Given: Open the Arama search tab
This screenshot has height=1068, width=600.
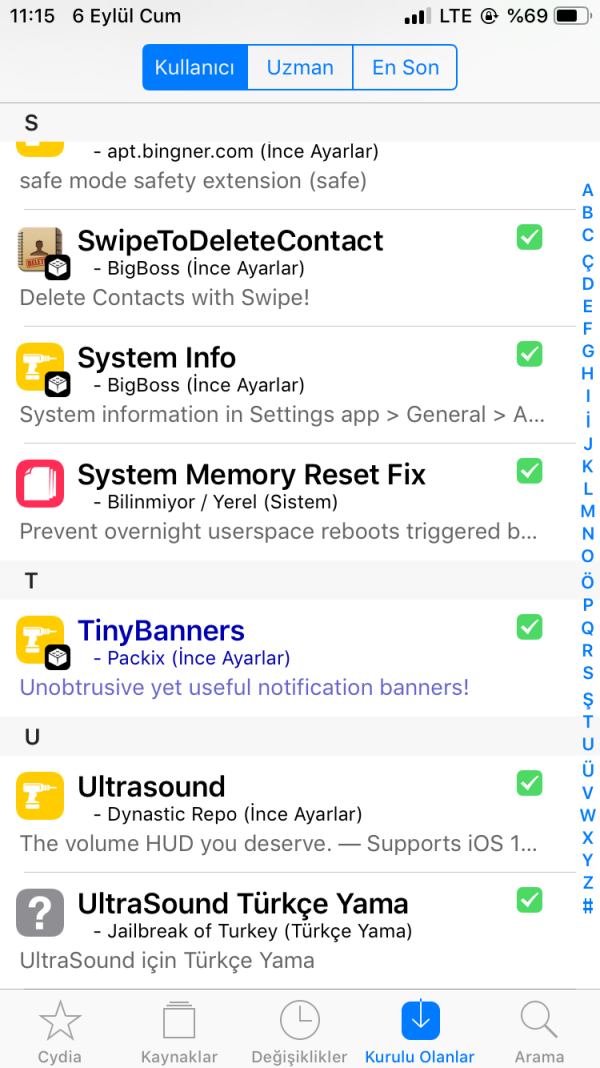Looking at the screenshot, I should [539, 1031].
